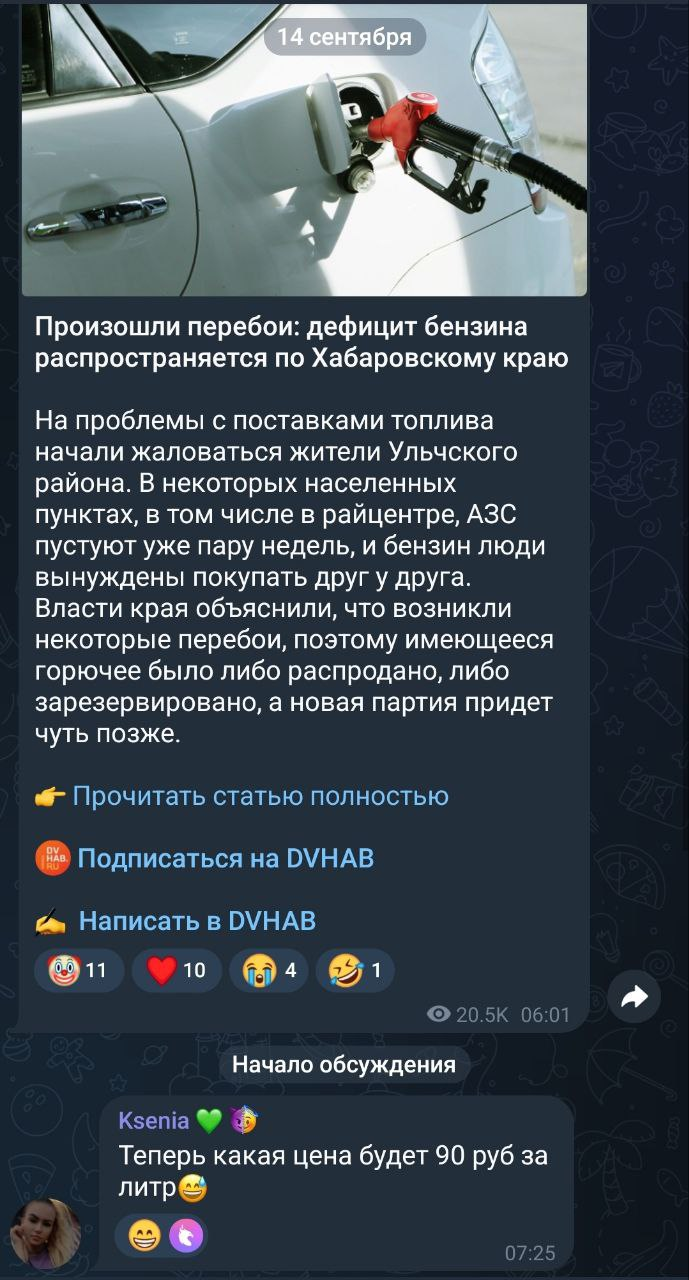The height and width of the screenshot is (1280, 689).
Task: Tap the grinning emoji reaction on Ksenia's comment
Action: 146,1237
